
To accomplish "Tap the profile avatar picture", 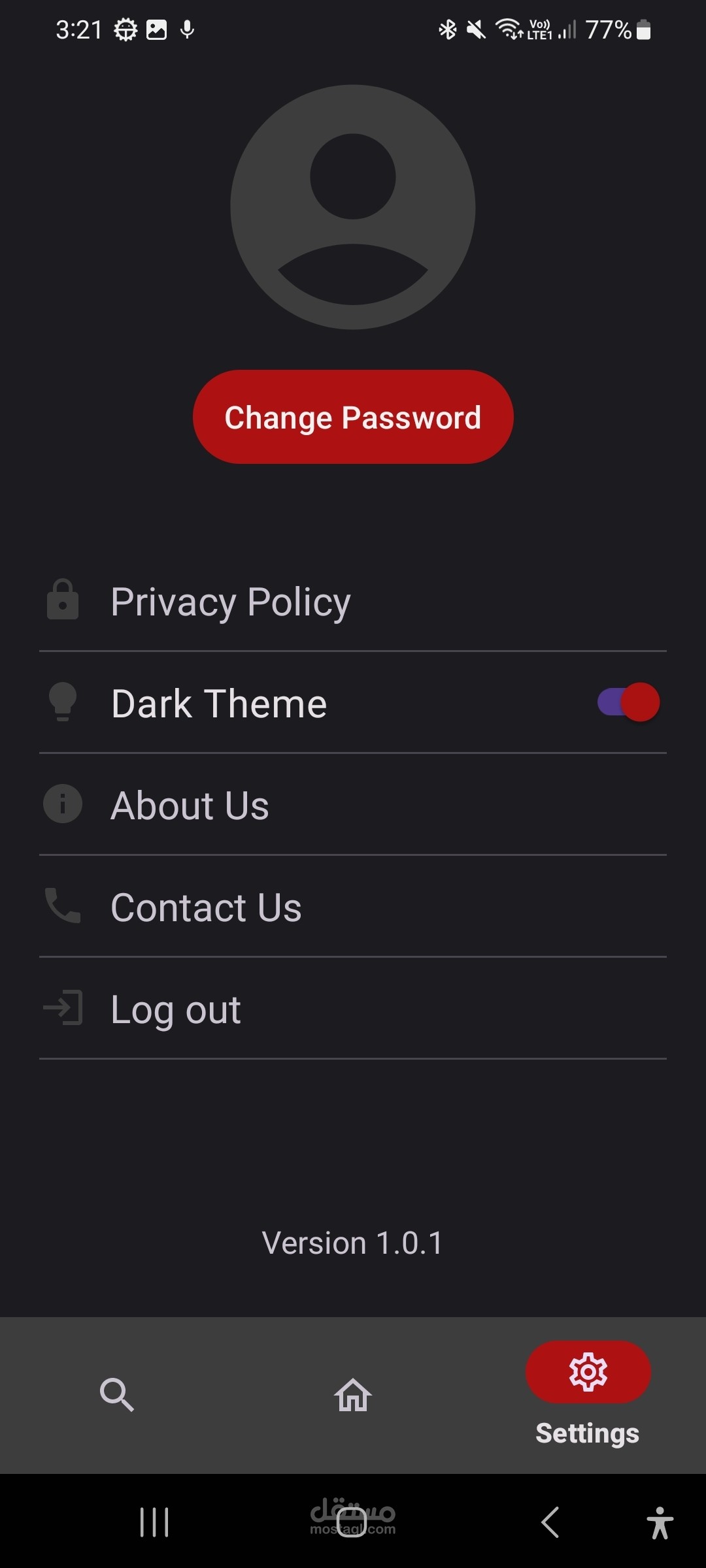I will click(353, 207).
